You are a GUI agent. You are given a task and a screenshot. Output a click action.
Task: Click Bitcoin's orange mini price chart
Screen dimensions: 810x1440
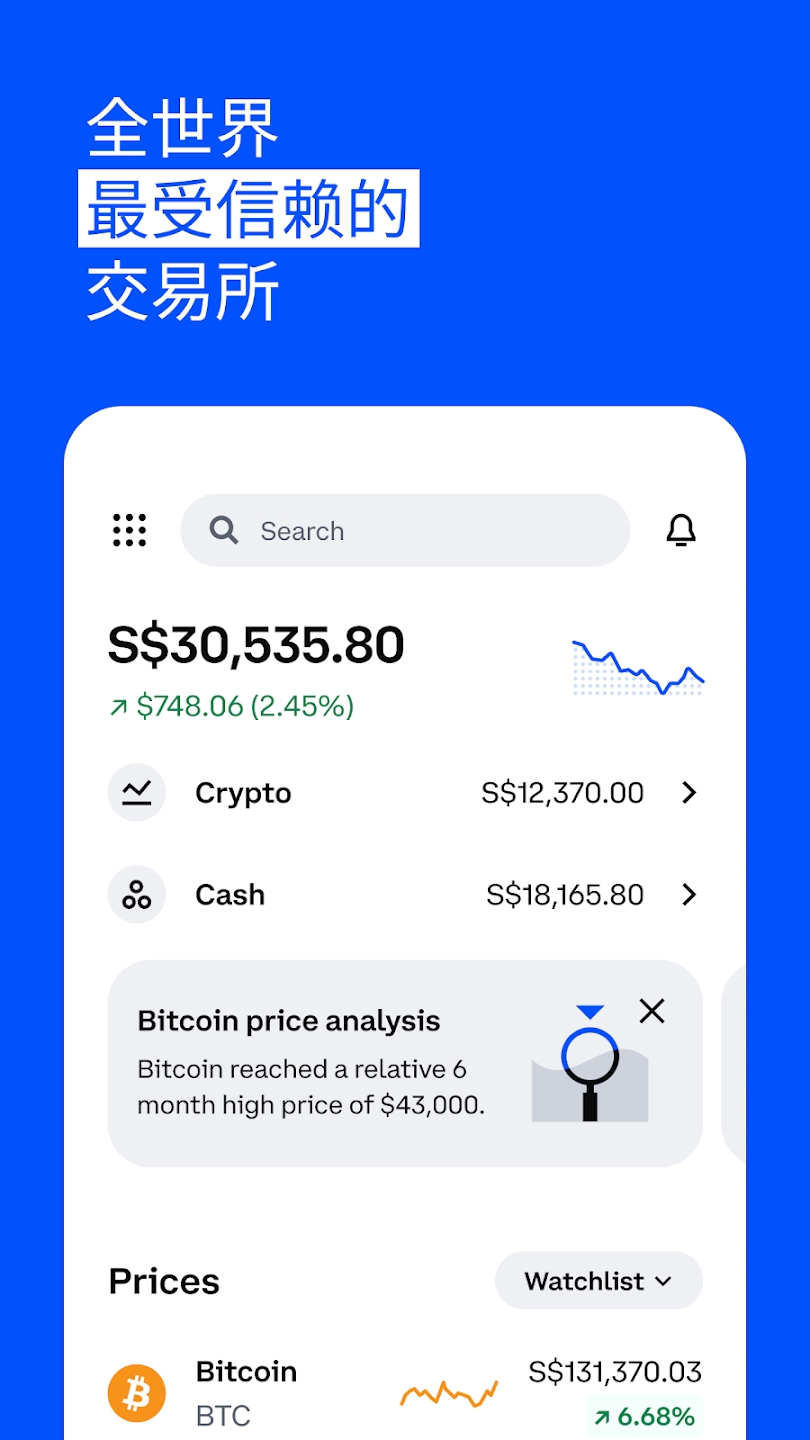[449, 1390]
